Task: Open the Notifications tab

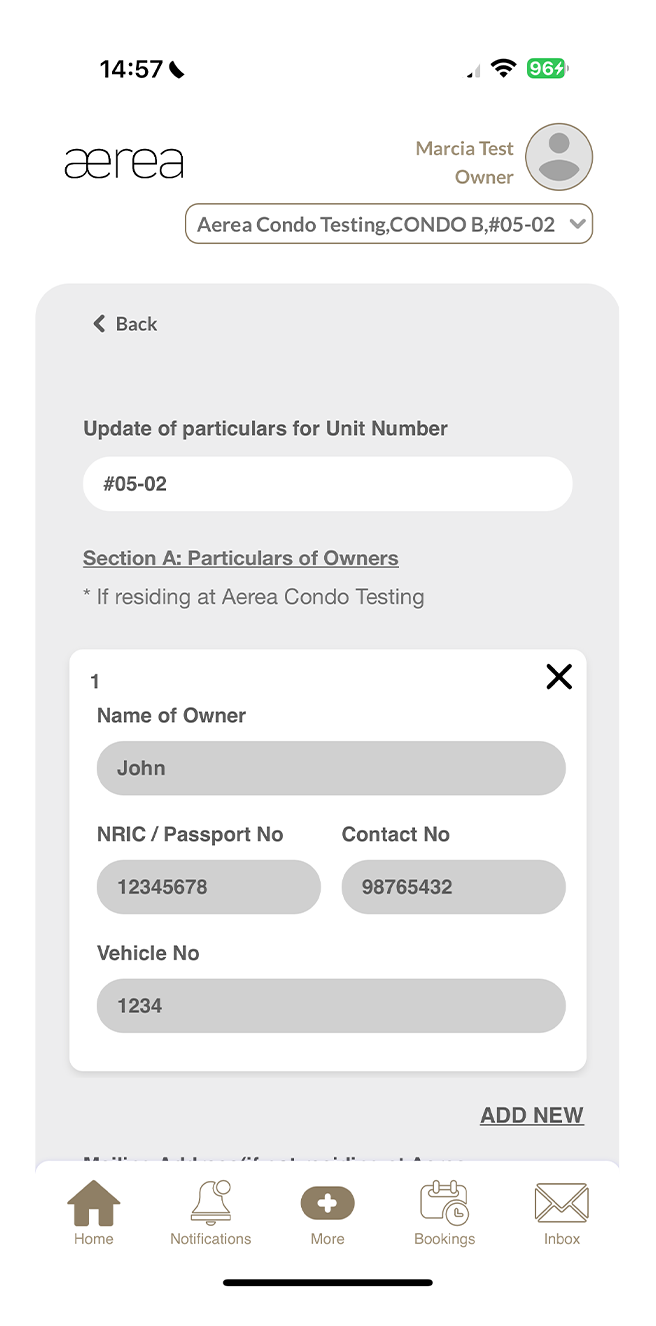Action: (210, 1214)
